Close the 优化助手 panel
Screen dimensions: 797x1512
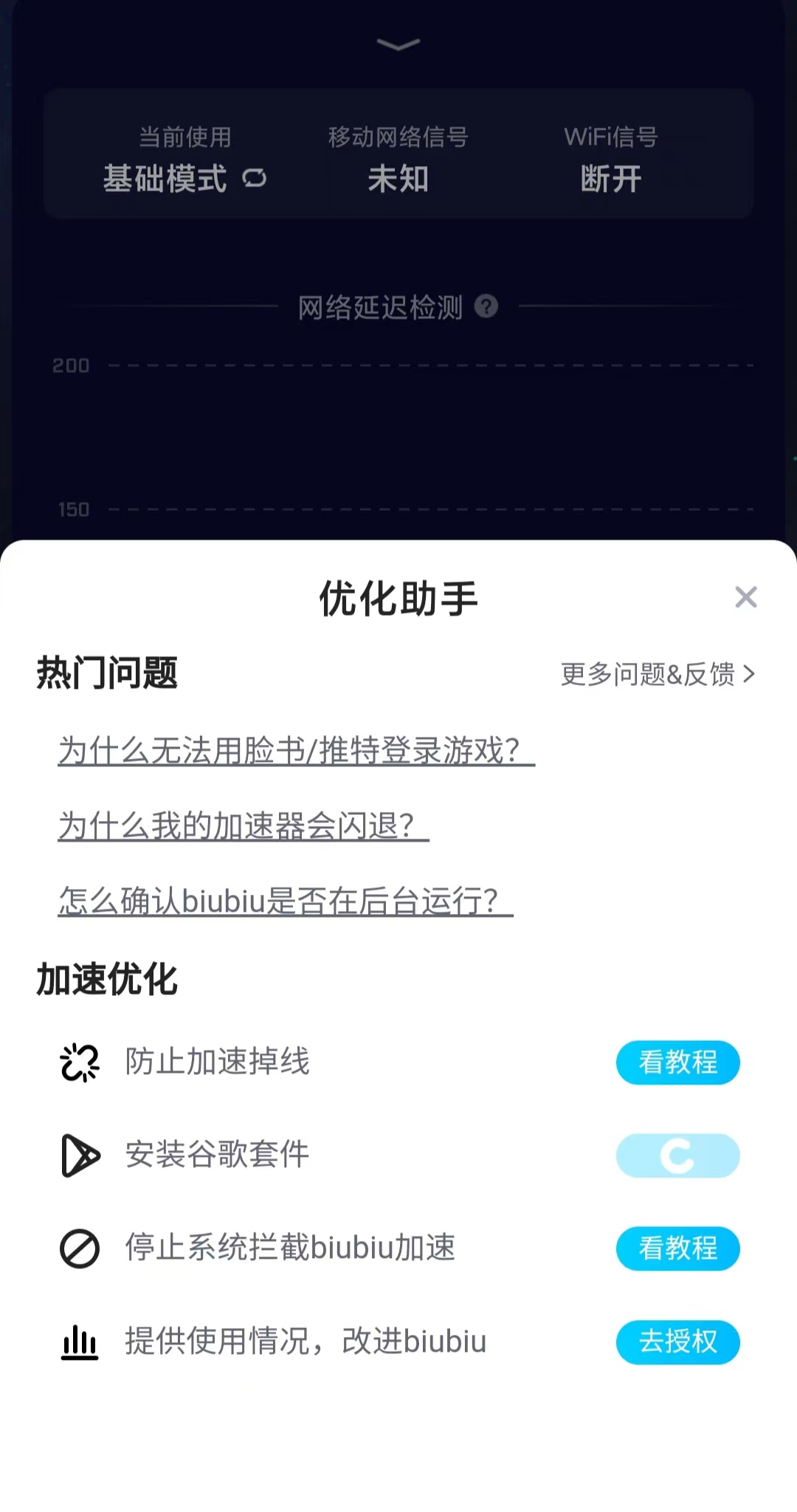(x=746, y=597)
